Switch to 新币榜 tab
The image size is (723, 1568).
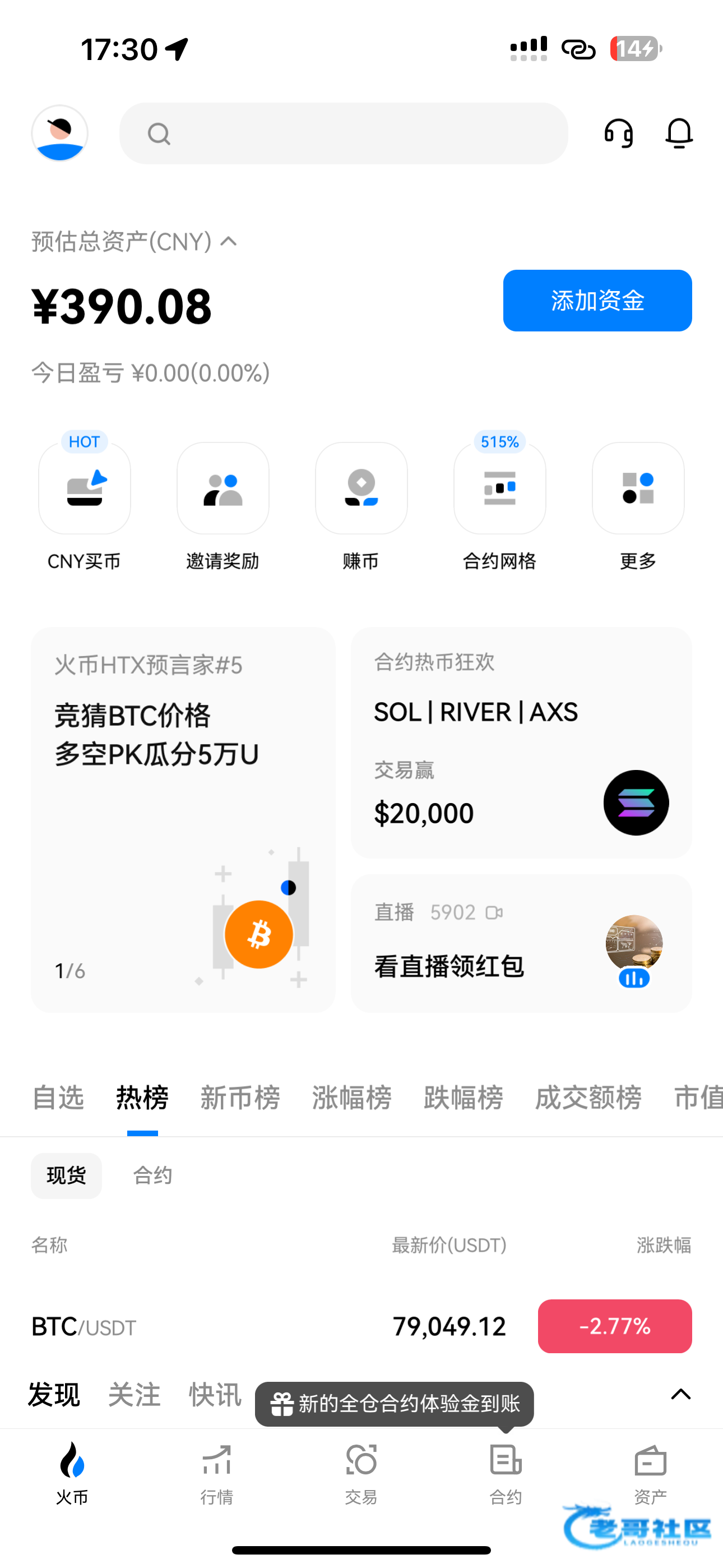[240, 1098]
